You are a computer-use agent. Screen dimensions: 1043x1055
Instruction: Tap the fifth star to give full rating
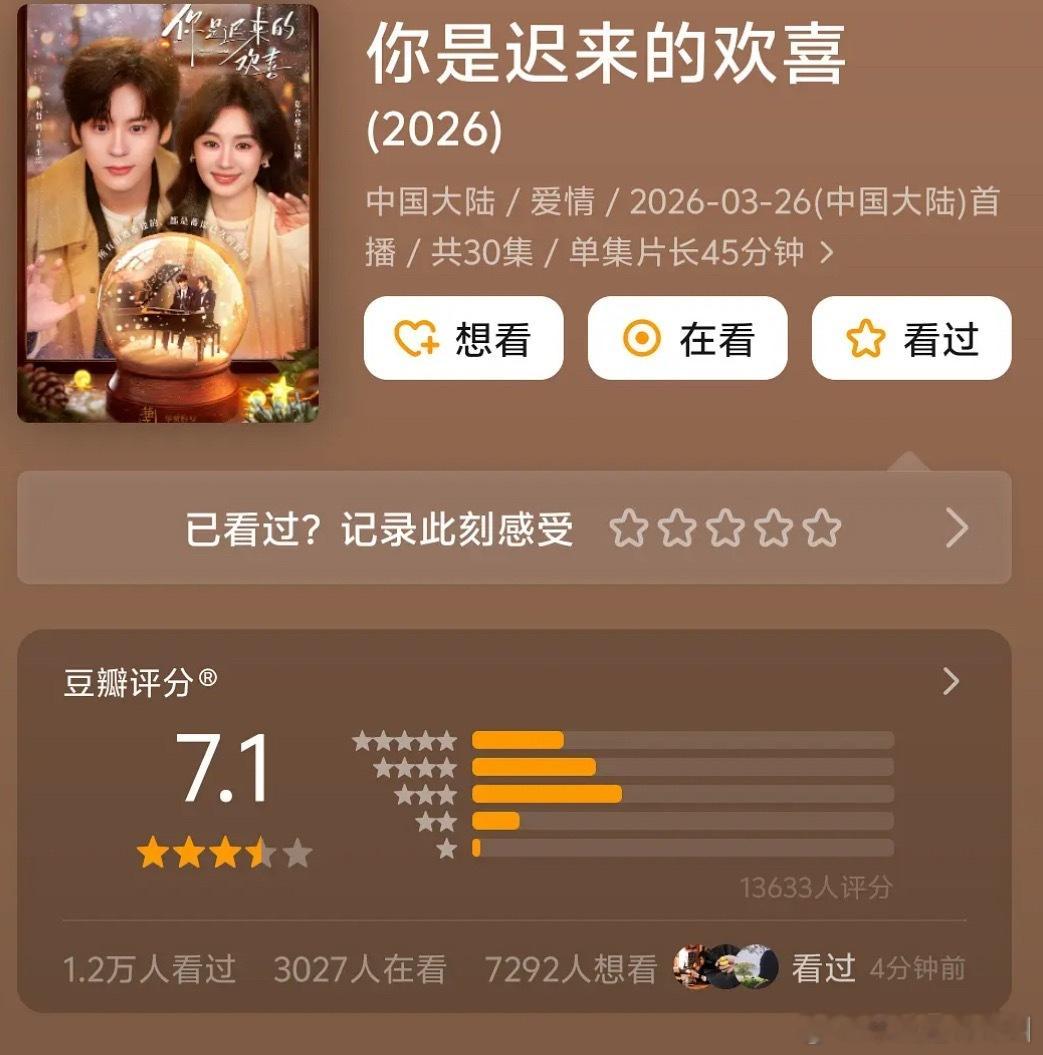pyautogui.click(x=823, y=527)
